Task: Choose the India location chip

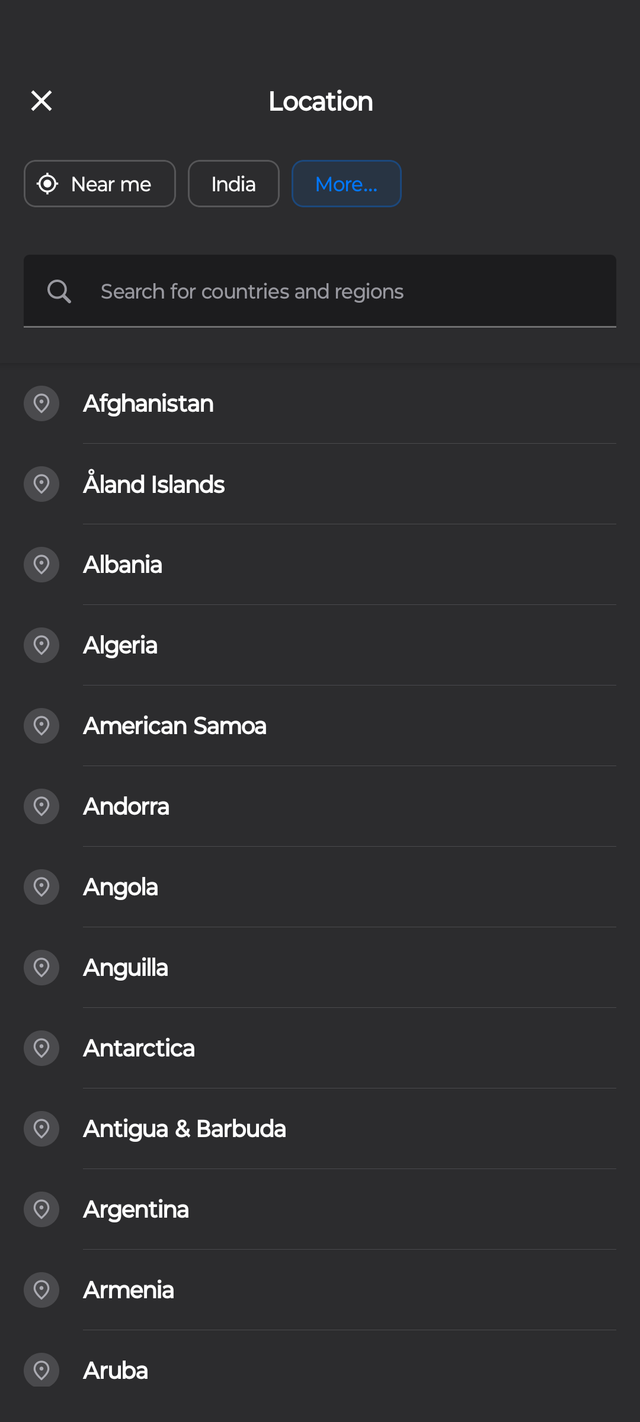Action: click(x=233, y=184)
